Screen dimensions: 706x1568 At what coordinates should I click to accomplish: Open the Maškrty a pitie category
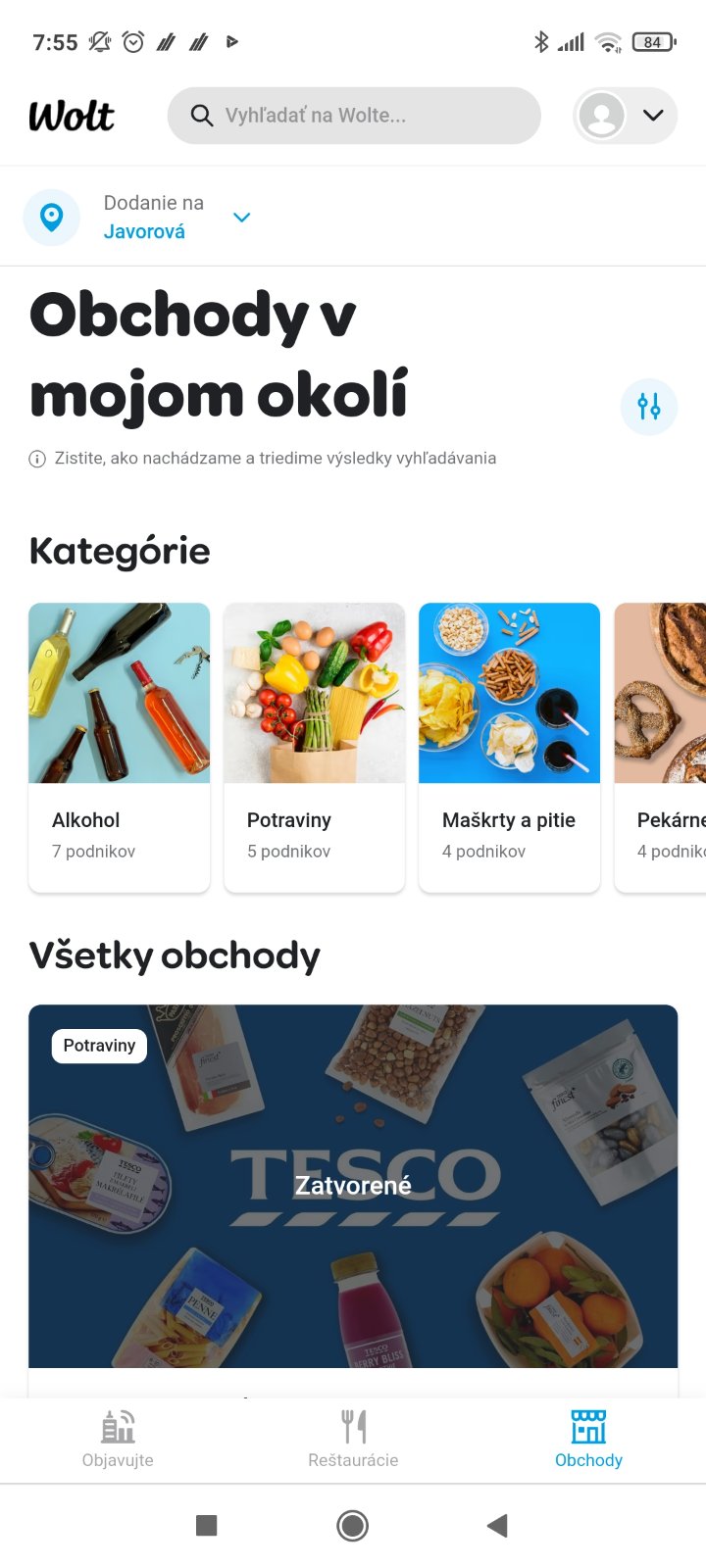click(x=509, y=747)
